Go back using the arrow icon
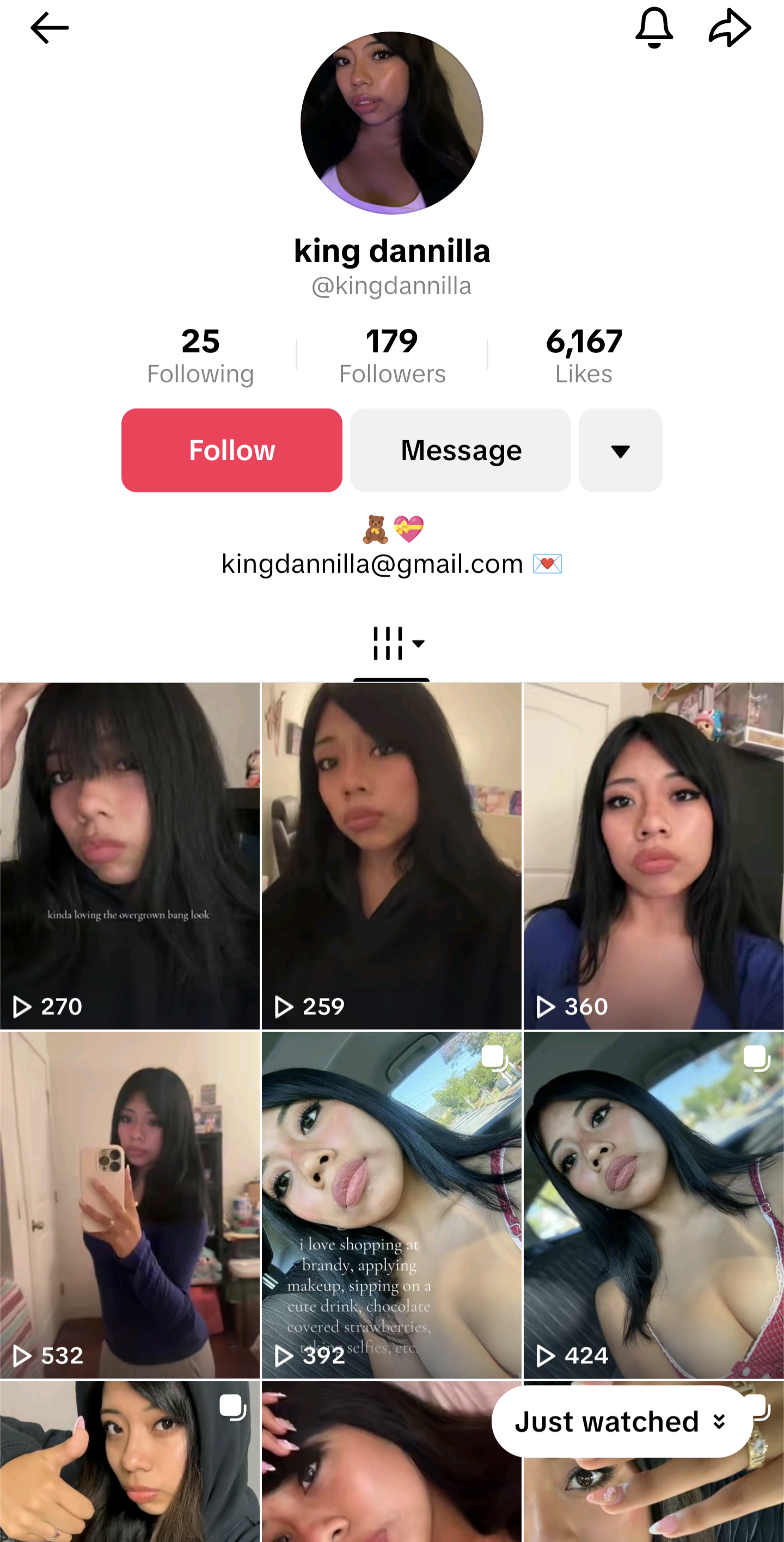Screen dimensions: 784x1542 [50, 28]
